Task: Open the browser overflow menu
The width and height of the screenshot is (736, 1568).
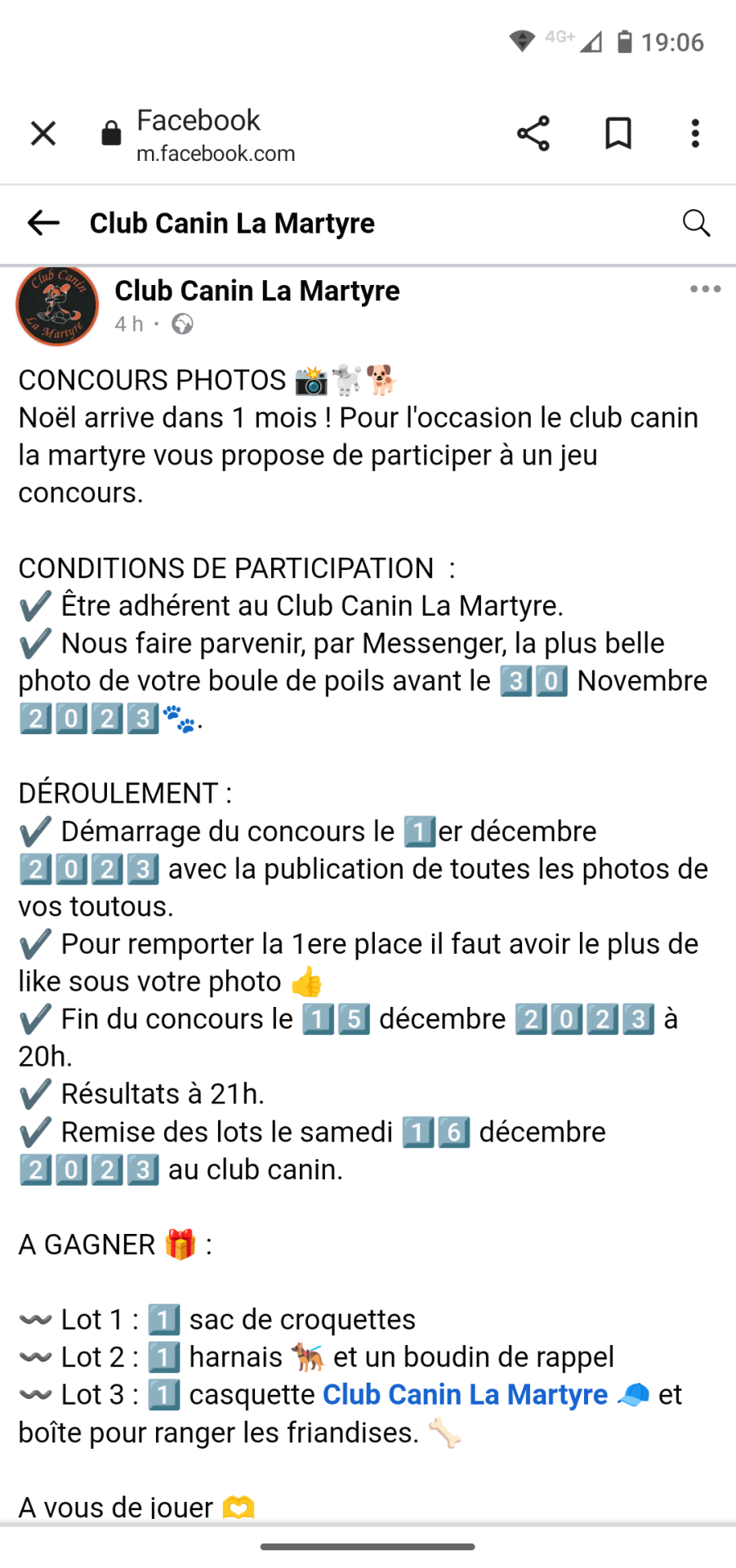Action: coord(695,133)
